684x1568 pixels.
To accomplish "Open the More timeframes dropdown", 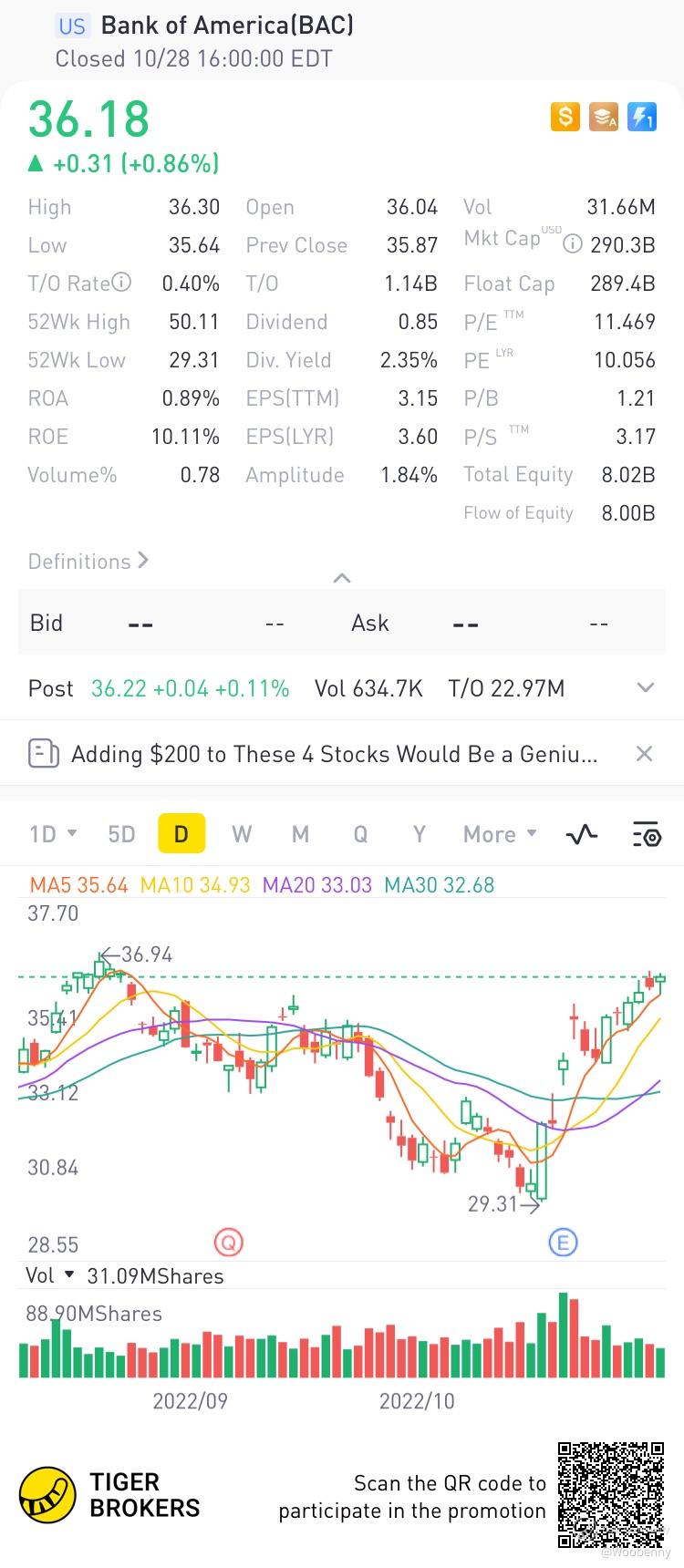I will pyautogui.click(x=500, y=834).
